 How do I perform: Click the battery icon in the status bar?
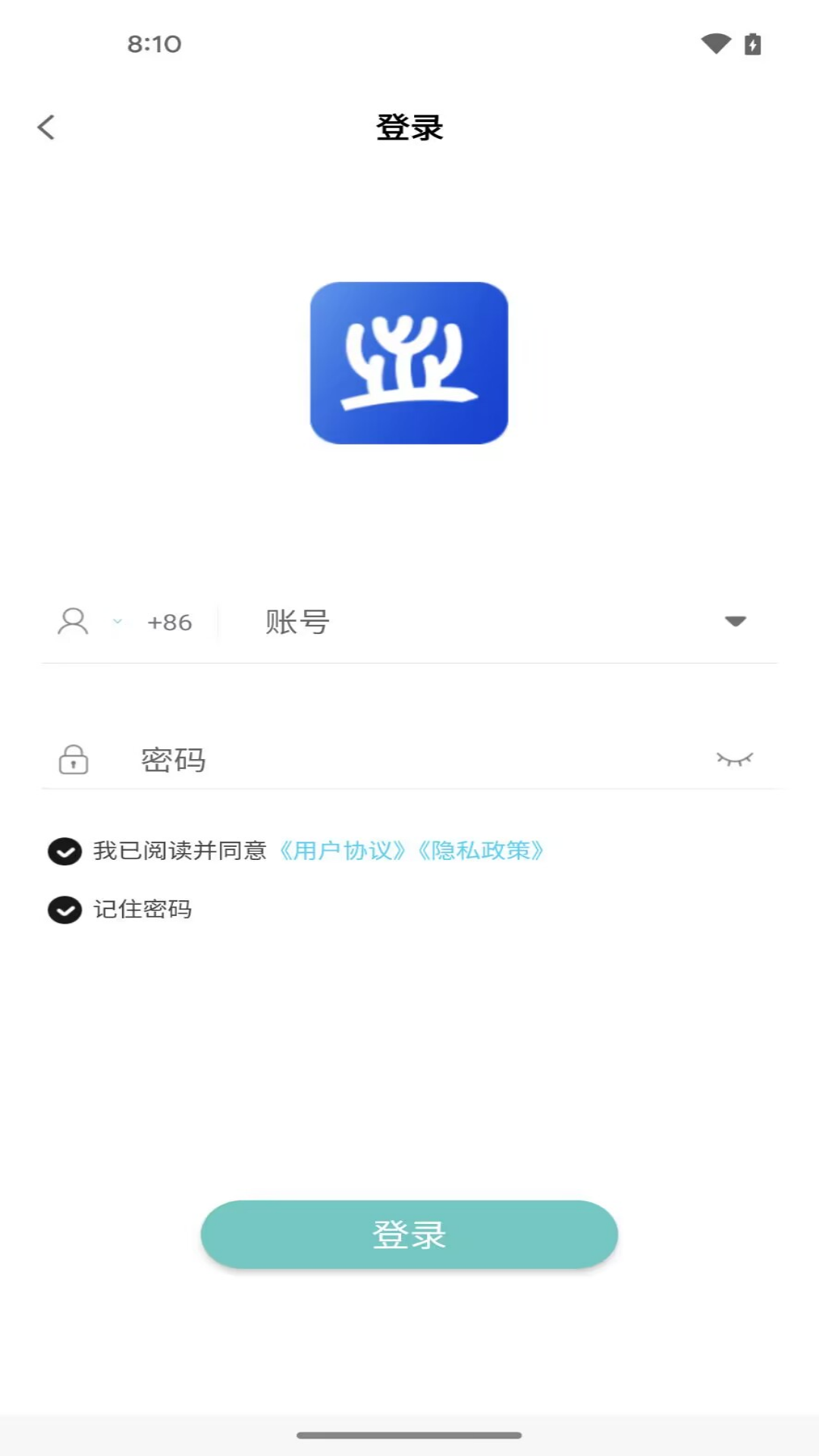[752, 43]
